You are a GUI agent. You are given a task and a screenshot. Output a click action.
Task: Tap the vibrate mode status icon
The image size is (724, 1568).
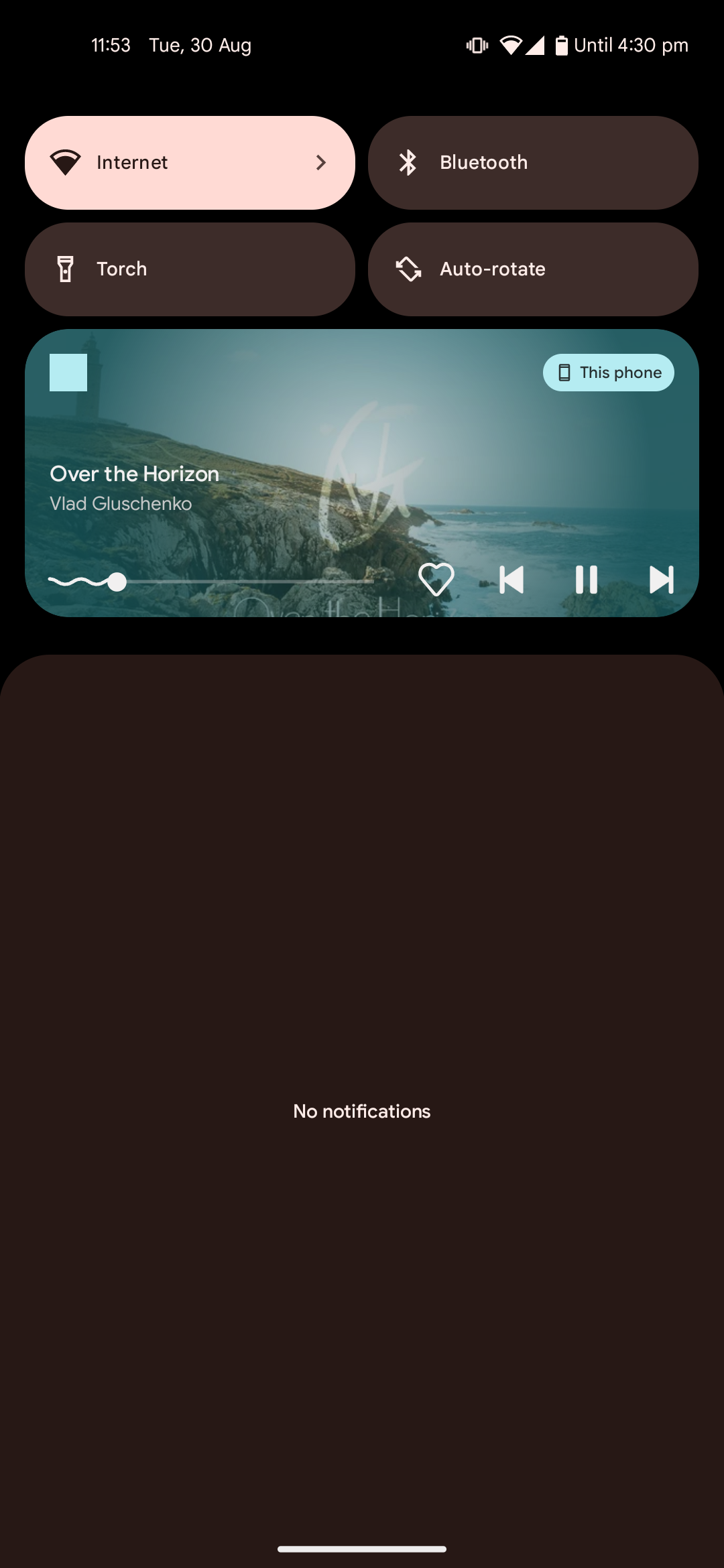[476, 44]
